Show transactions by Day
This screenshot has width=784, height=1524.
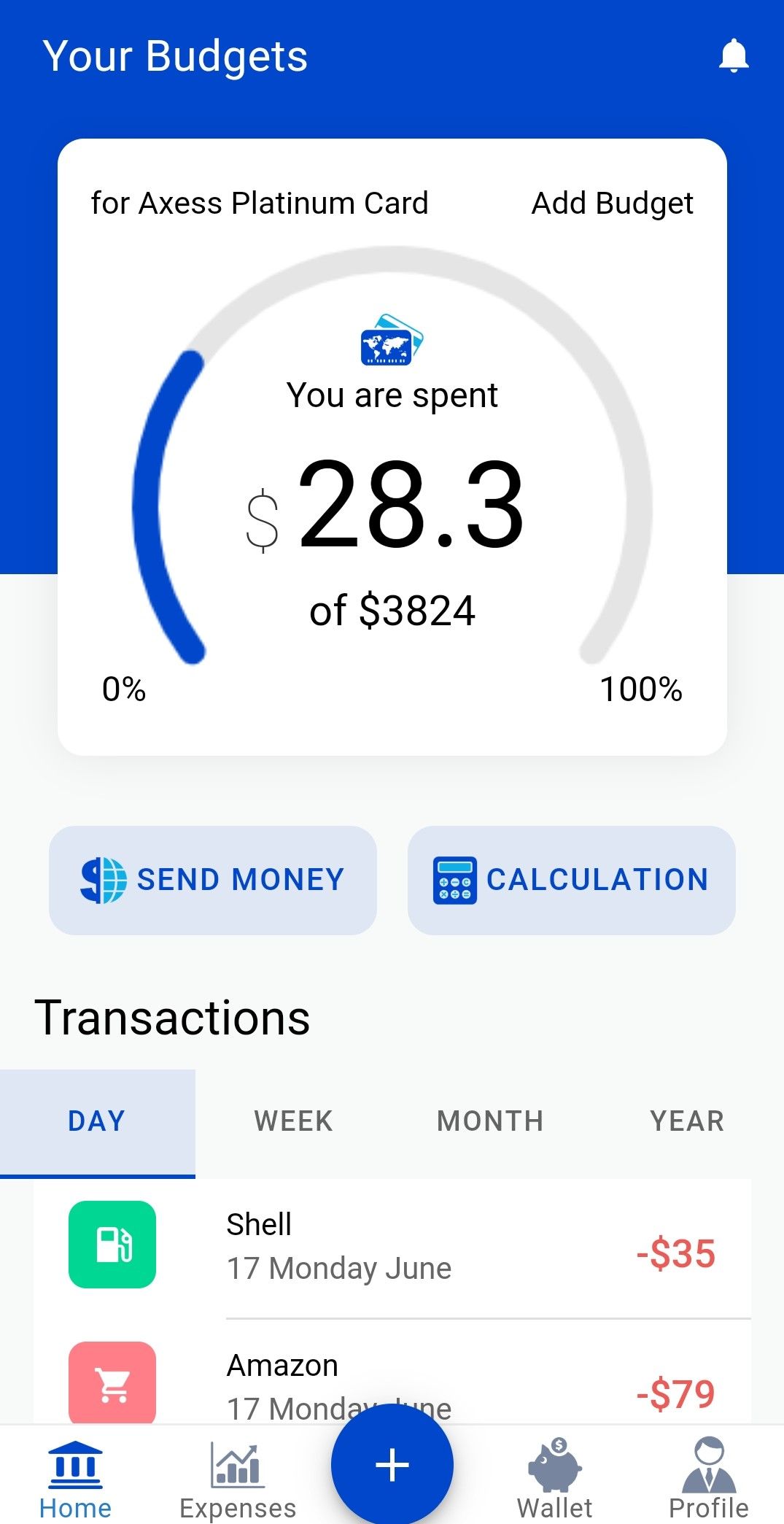97,1121
